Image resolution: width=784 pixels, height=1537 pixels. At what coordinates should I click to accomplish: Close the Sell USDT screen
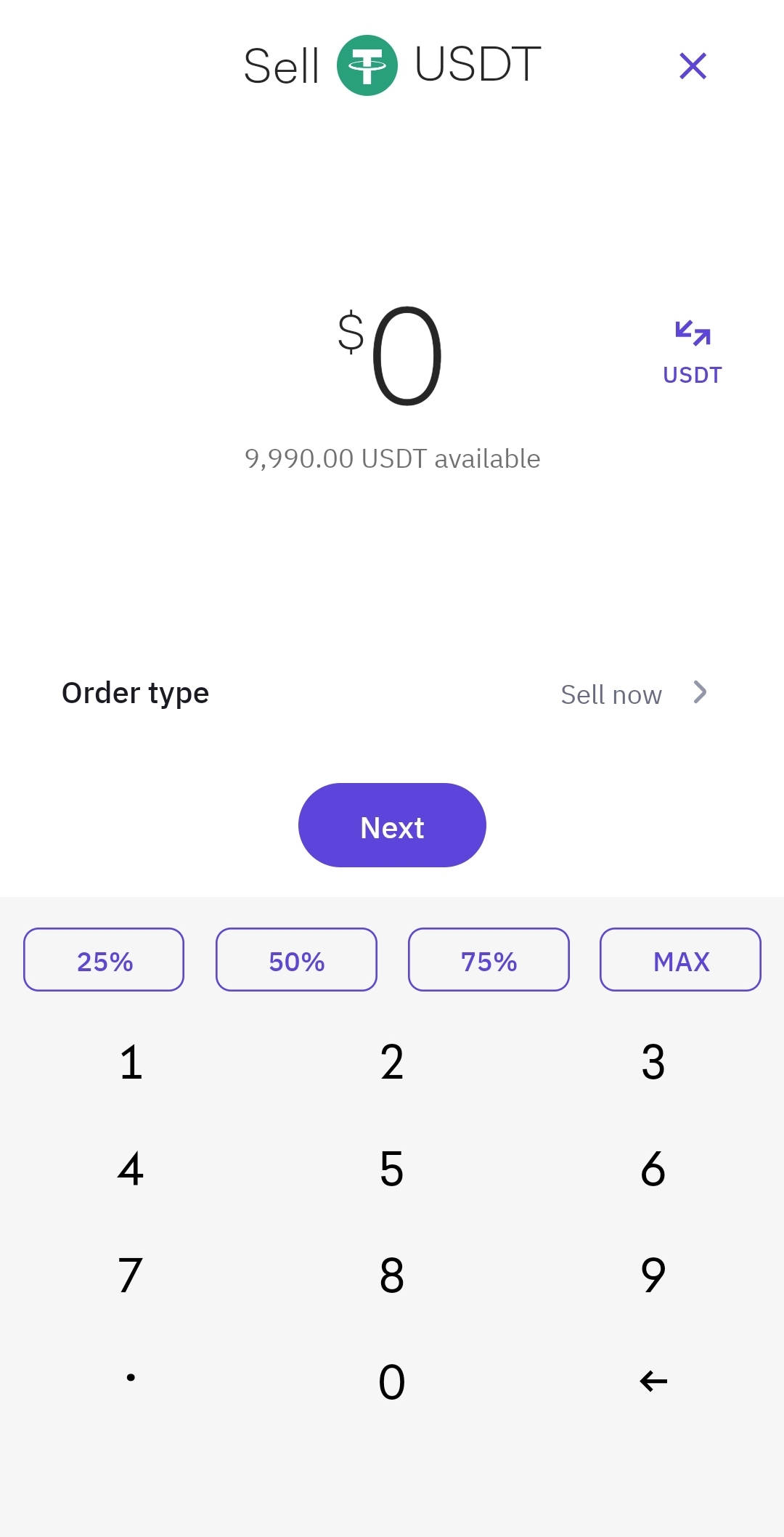point(693,66)
